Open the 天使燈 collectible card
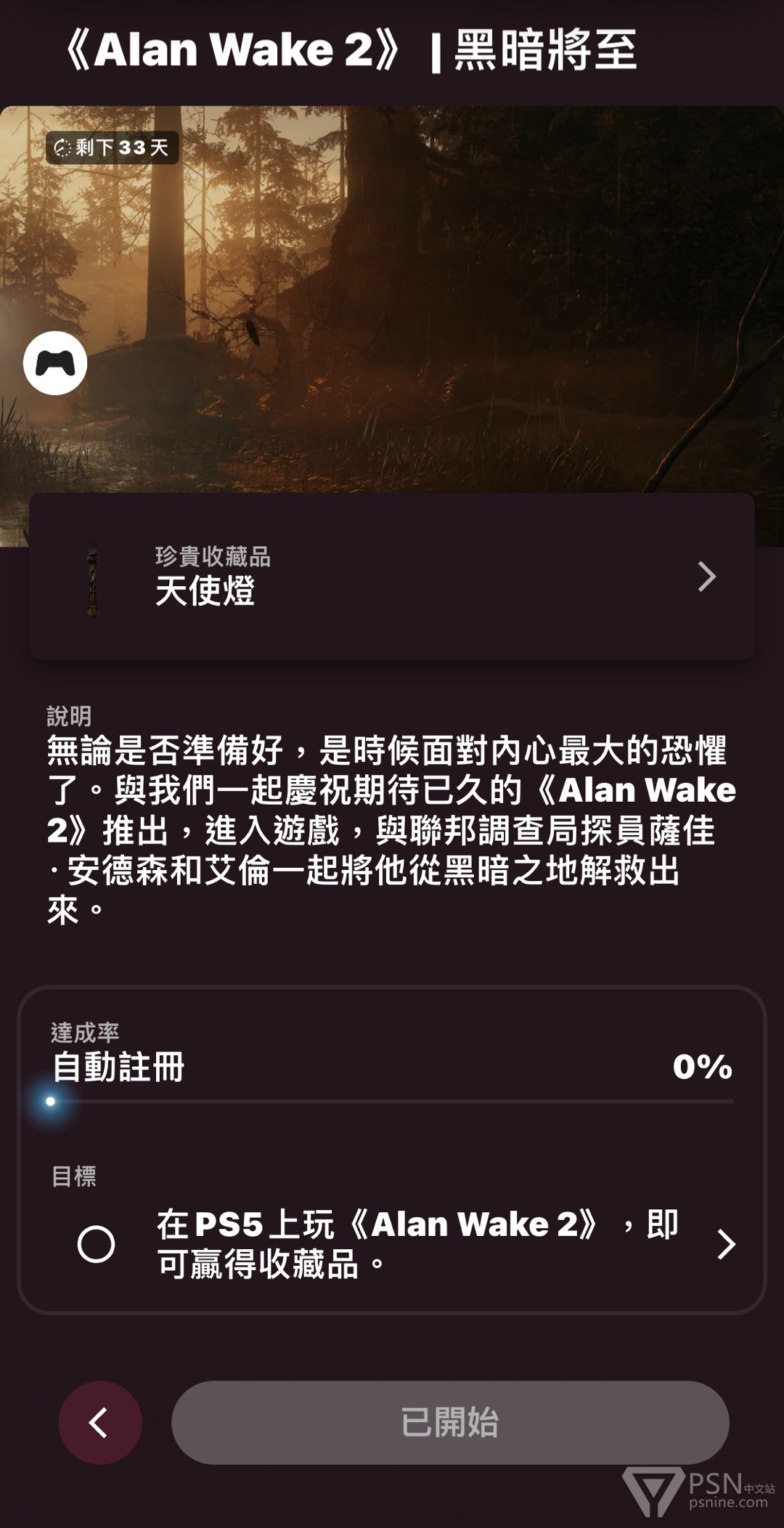 pos(392,576)
